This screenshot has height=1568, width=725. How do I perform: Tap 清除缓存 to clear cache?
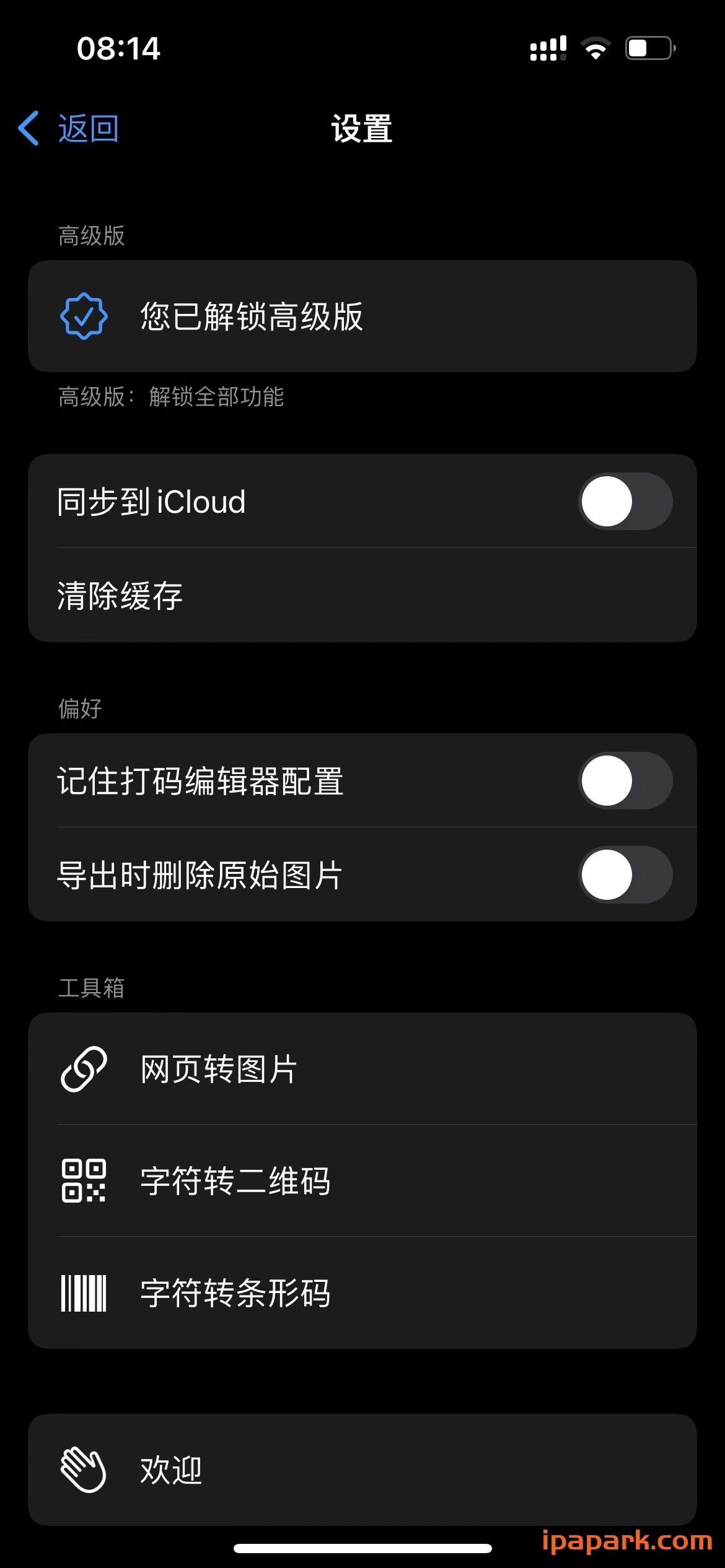coord(362,595)
